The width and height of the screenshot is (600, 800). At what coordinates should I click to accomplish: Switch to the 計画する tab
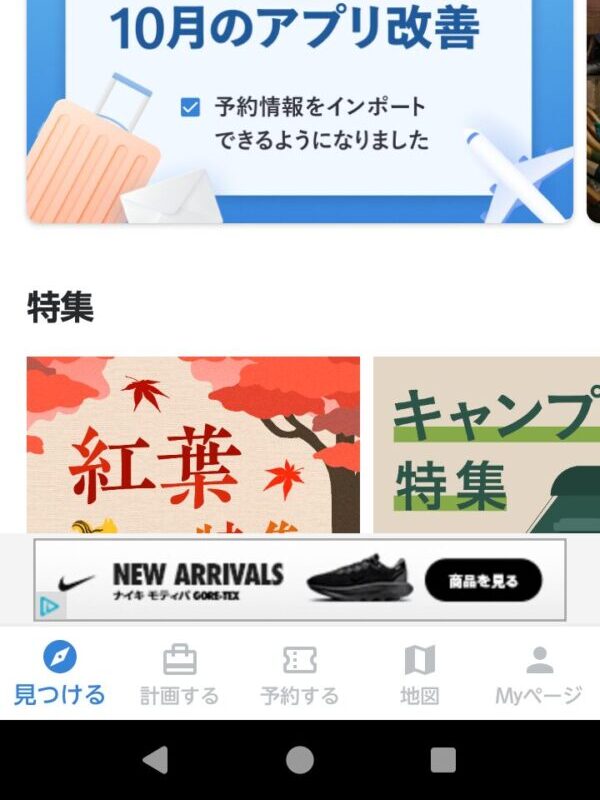(x=180, y=675)
